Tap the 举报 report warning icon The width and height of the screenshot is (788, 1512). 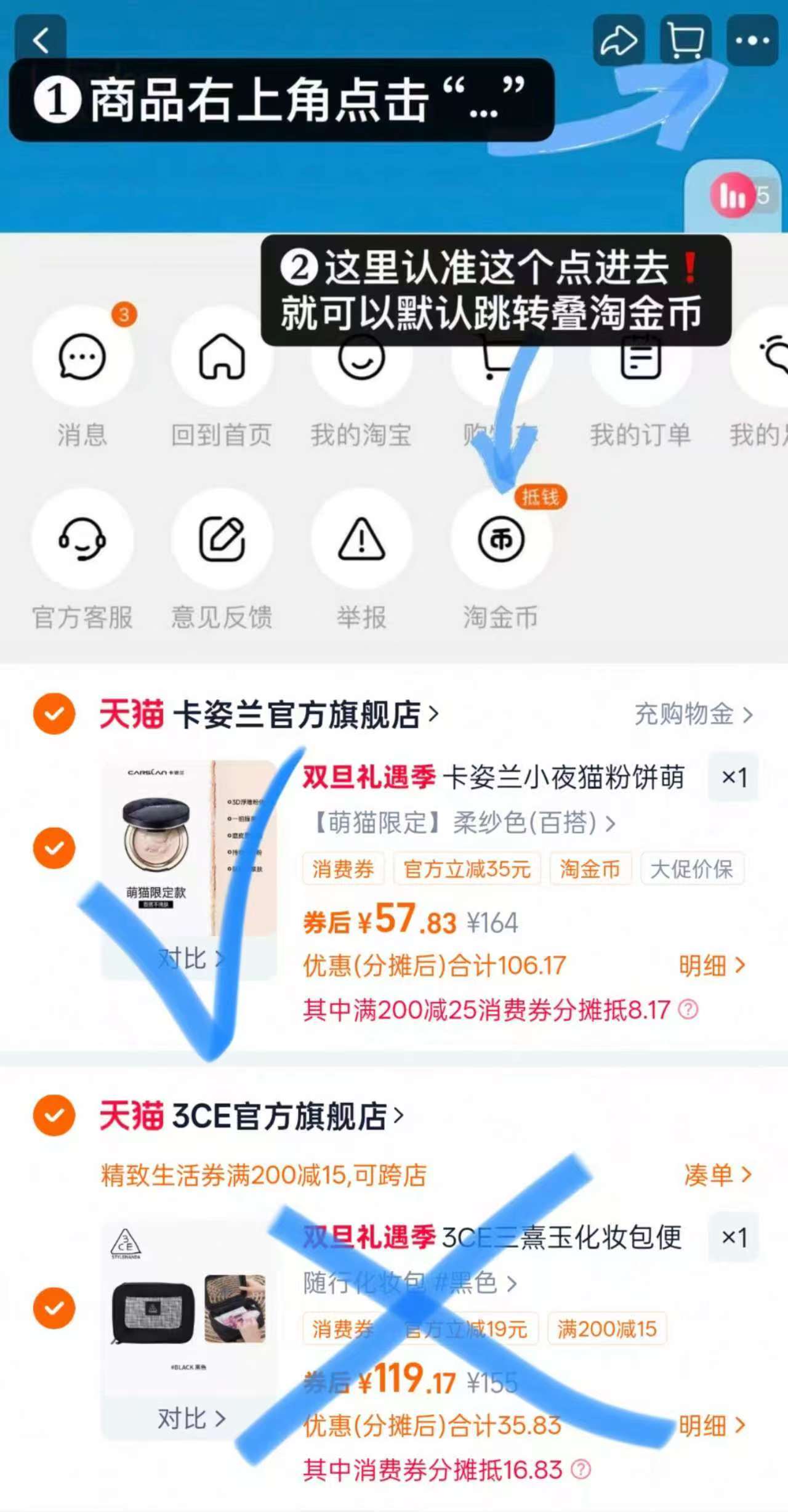click(x=363, y=539)
